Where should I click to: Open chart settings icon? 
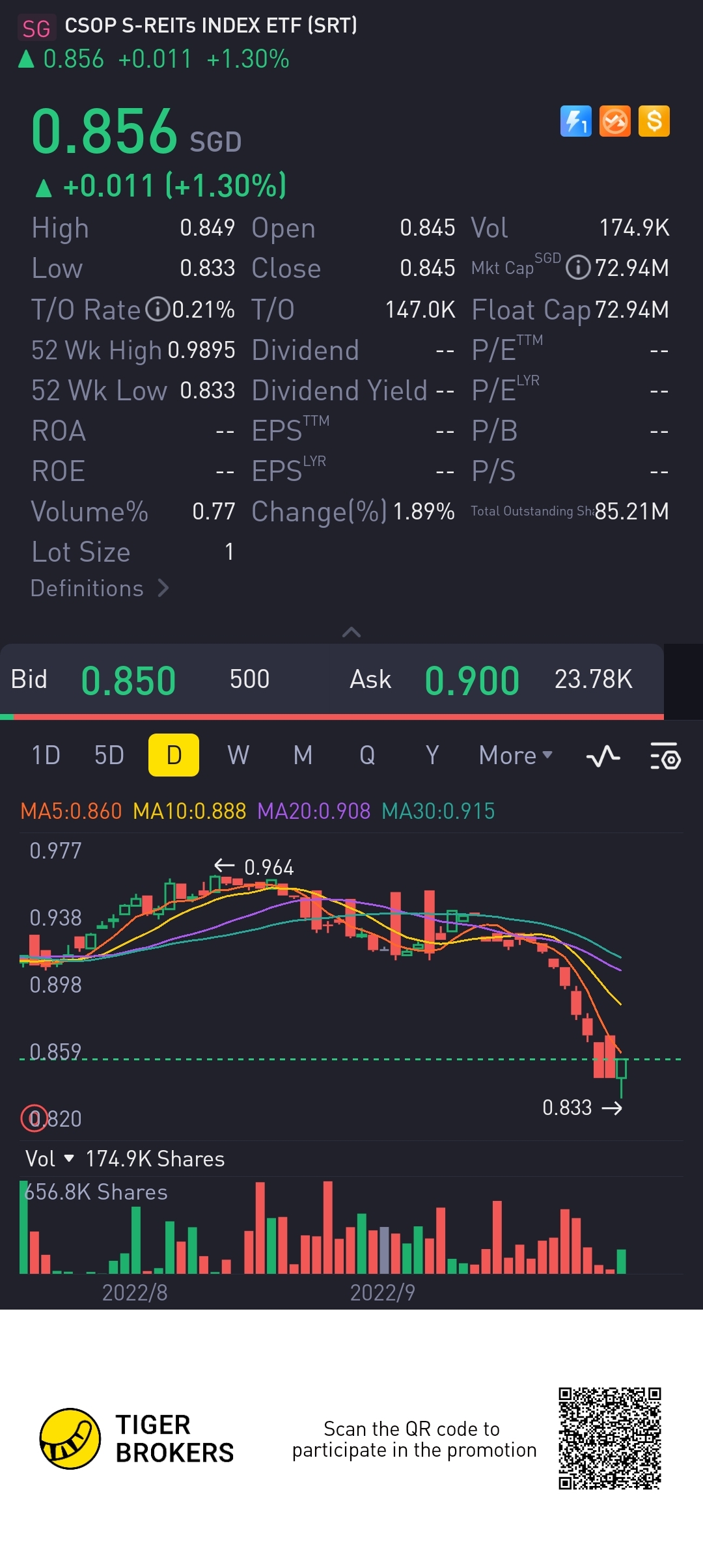click(665, 756)
